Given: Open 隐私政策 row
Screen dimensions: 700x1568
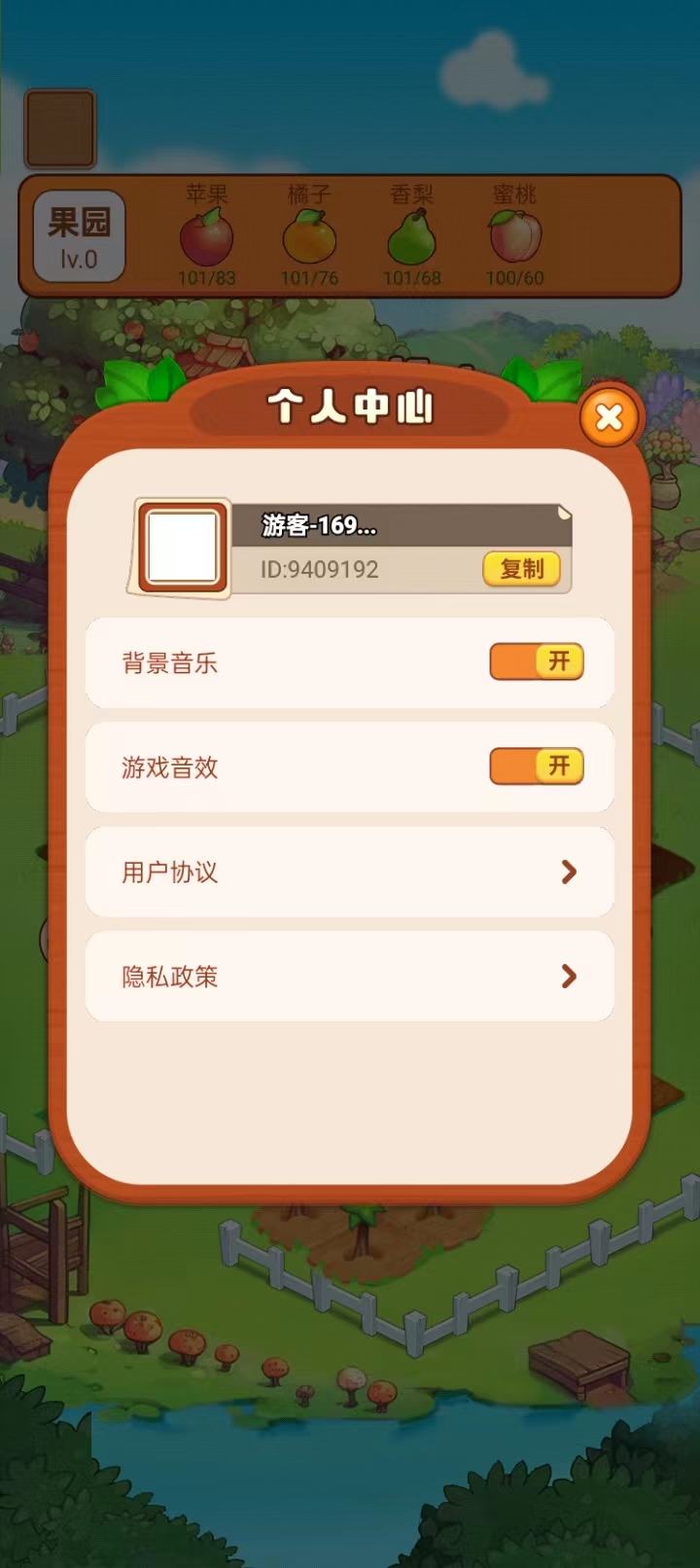Looking at the screenshot, I should coord(350,977).
